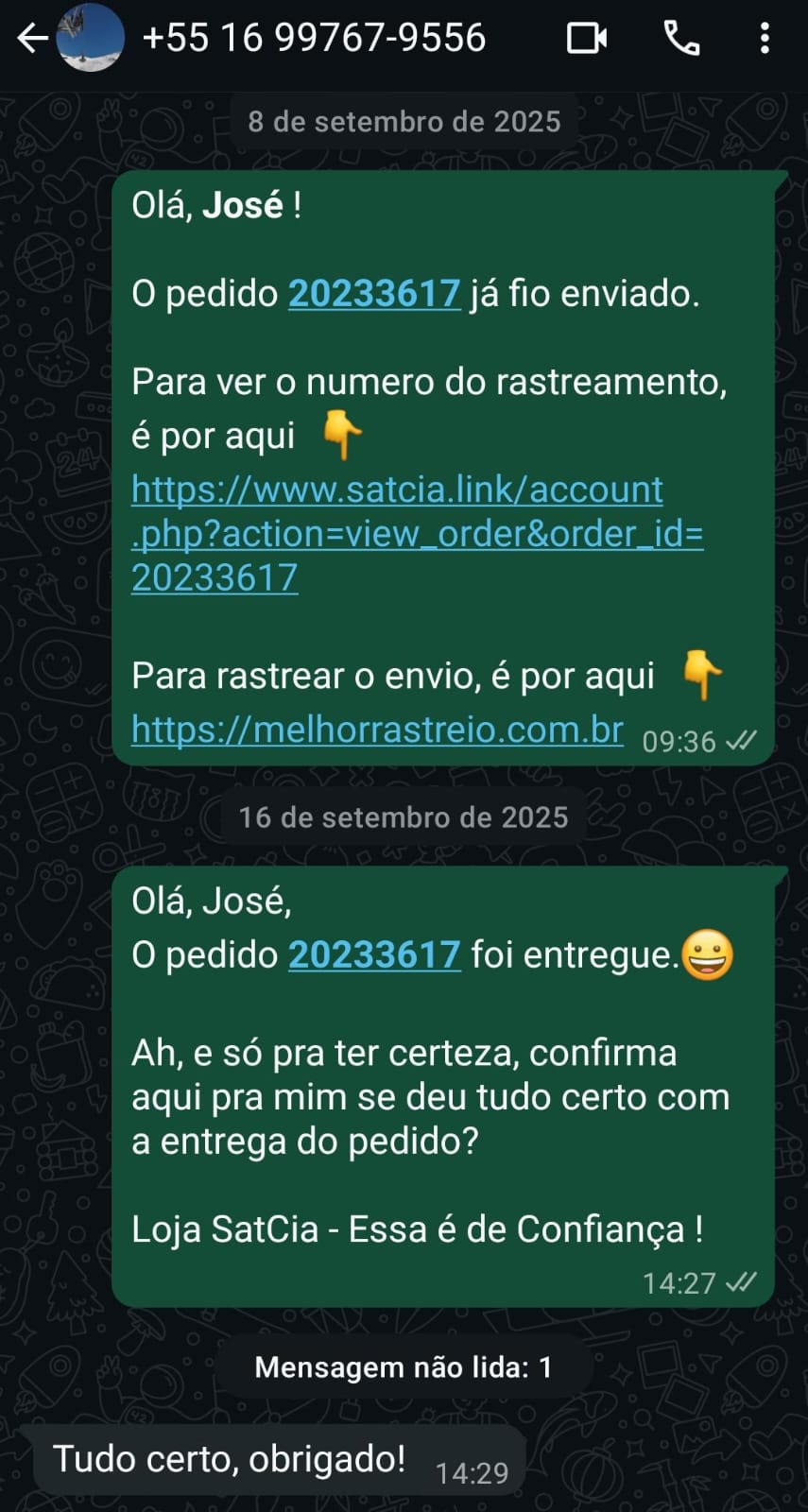Start a voice call

point(682,39)
